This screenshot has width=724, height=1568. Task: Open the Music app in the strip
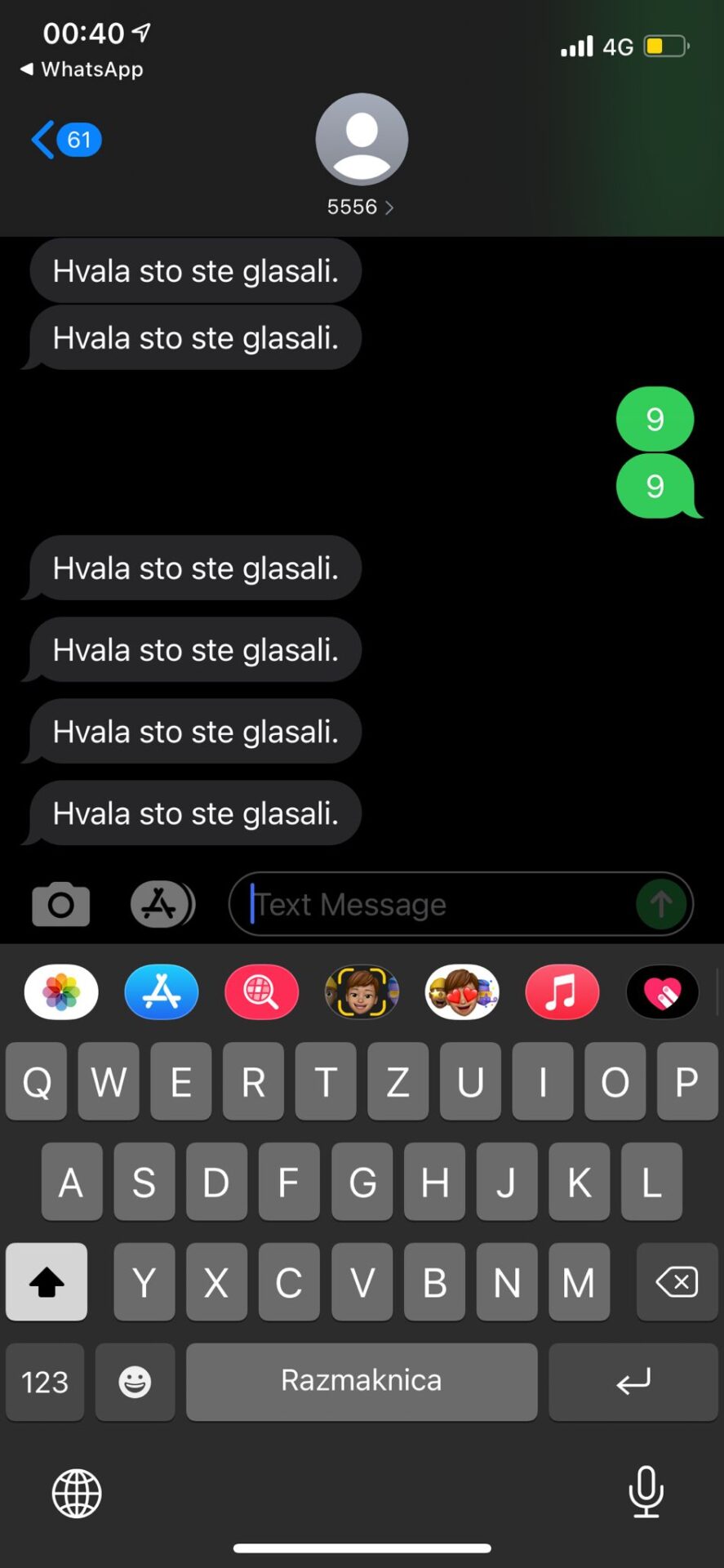point(562,992)
